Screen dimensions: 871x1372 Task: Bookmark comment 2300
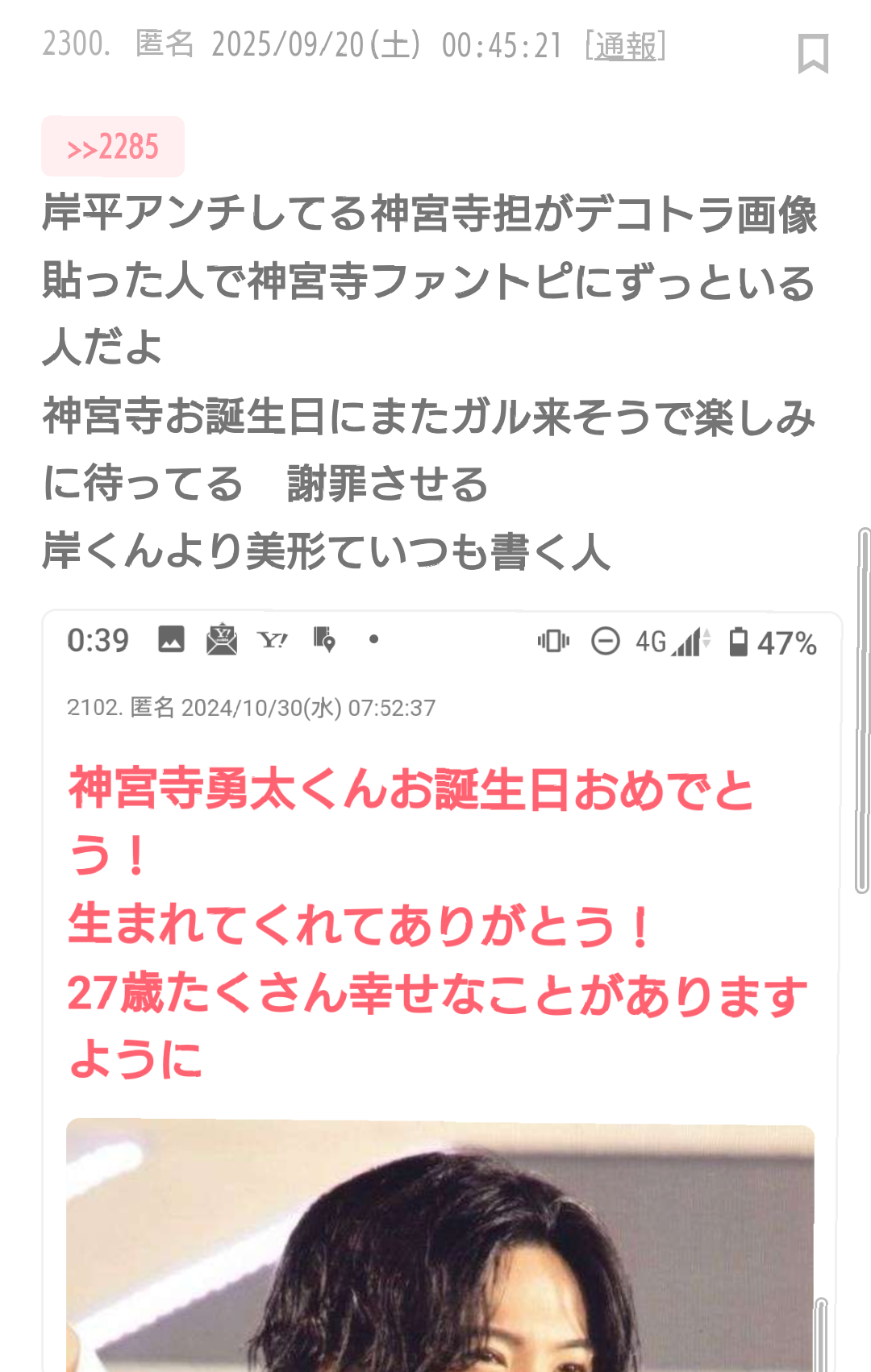coord(813,54)
